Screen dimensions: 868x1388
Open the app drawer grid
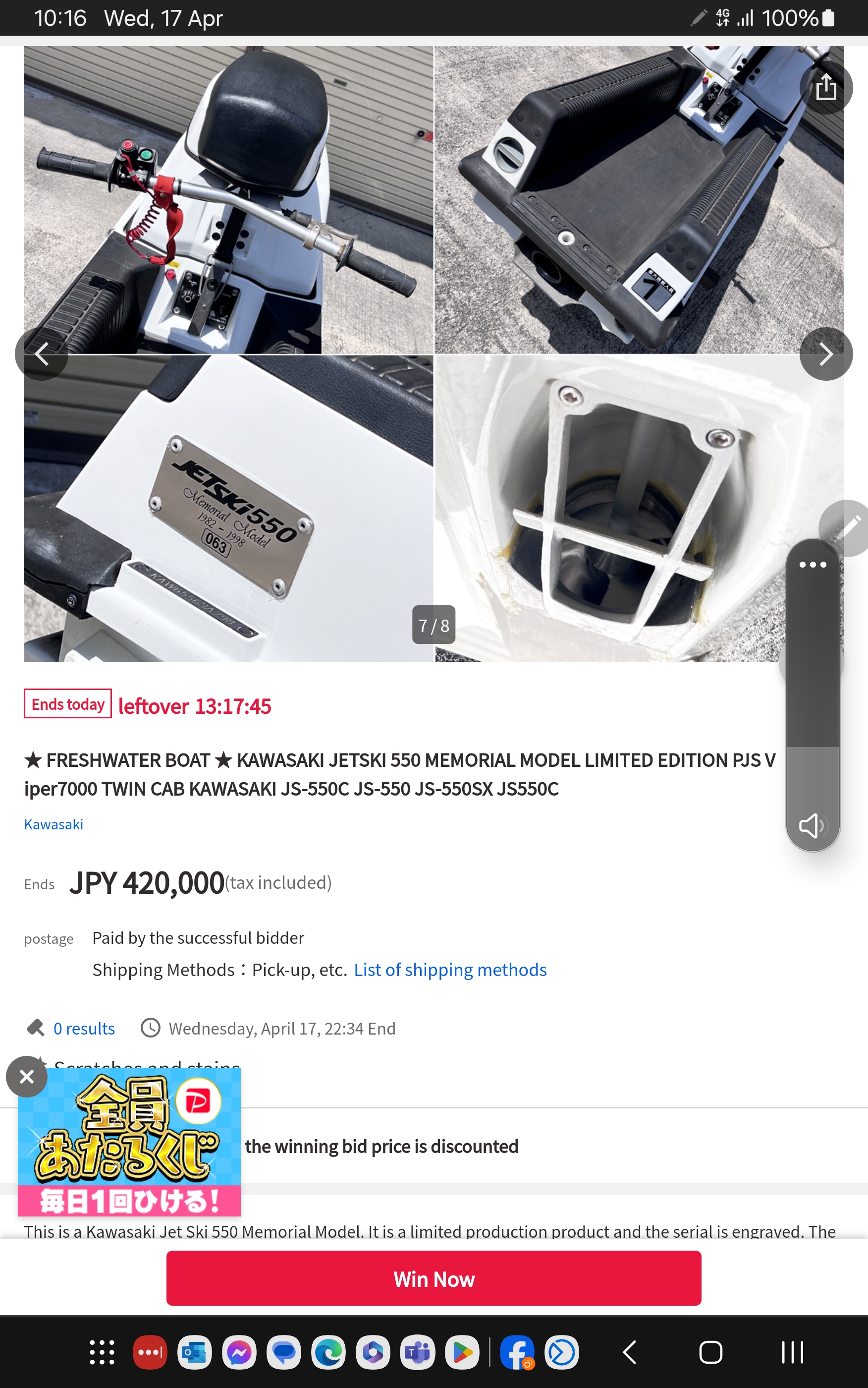(x=102, y=1352)
